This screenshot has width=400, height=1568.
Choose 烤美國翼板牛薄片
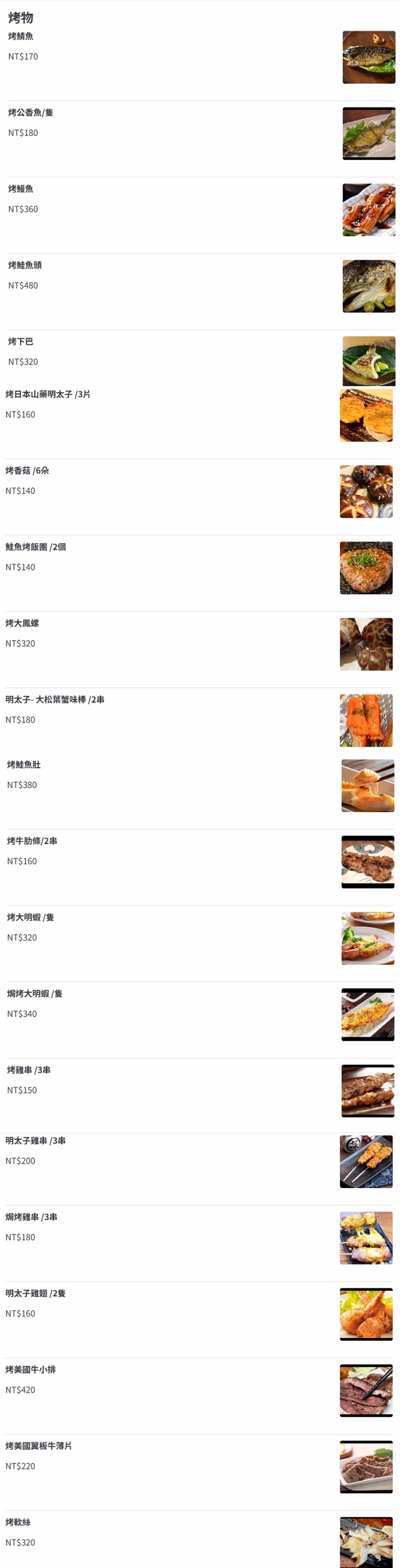click(x=38, y=1446)
